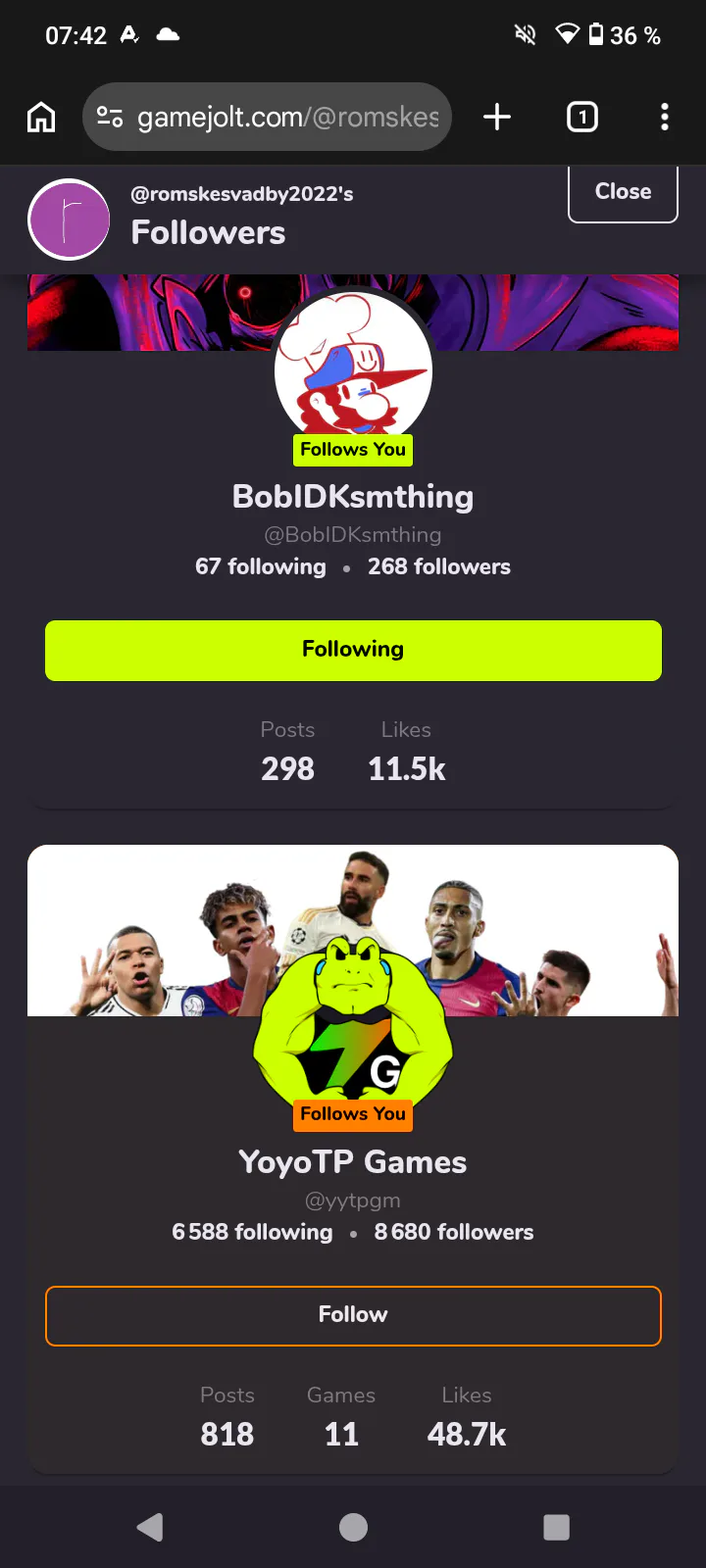Open the YoyoTP Games name link

(x=353, y=1162)
